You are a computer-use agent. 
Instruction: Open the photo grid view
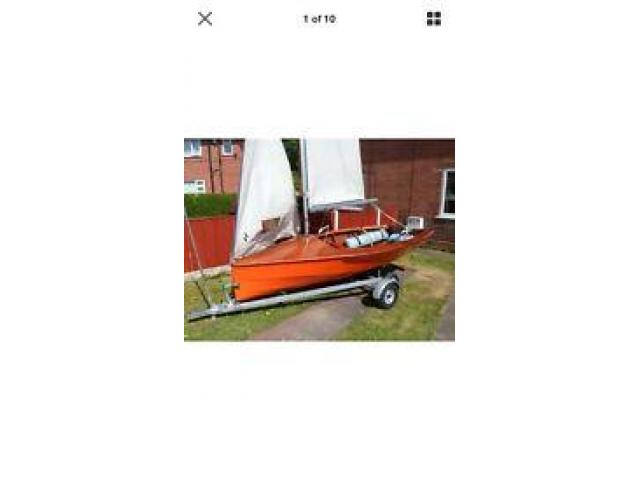(x=434, y=18)
